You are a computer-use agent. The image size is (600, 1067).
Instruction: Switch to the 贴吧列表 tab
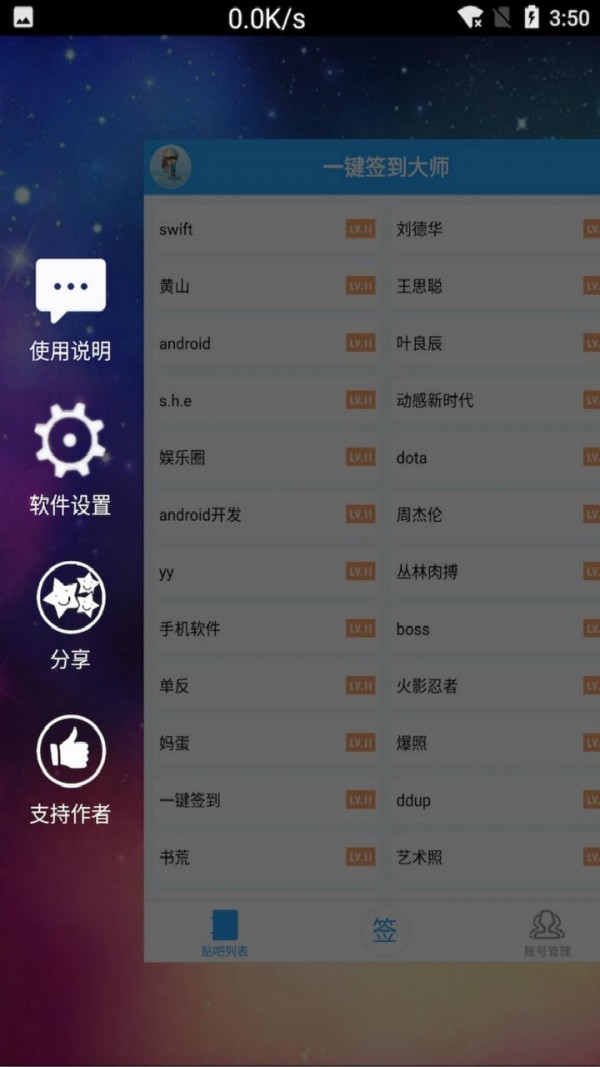225,934
